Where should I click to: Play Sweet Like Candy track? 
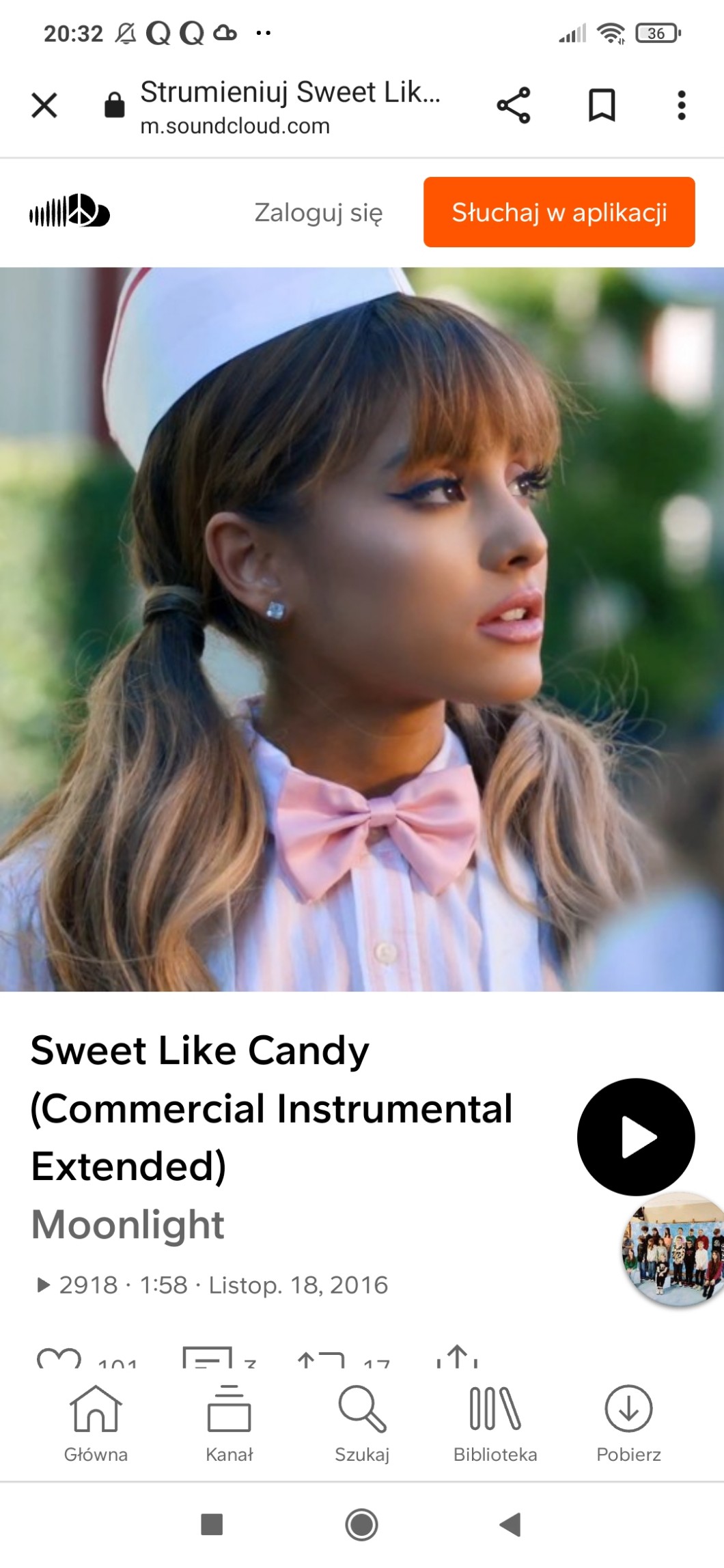point(635,1136)
